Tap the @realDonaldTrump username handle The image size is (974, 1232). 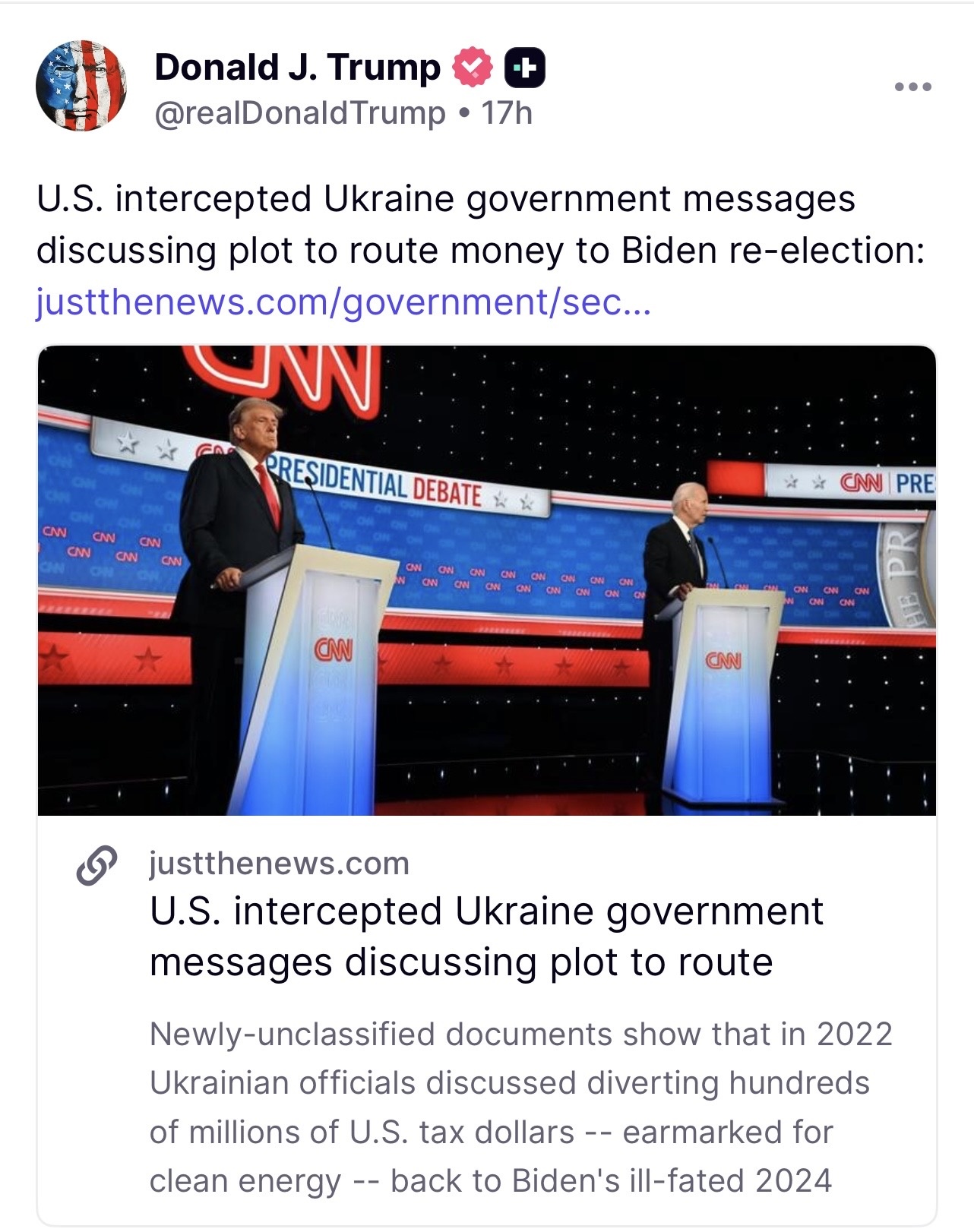tap(300, 114)
